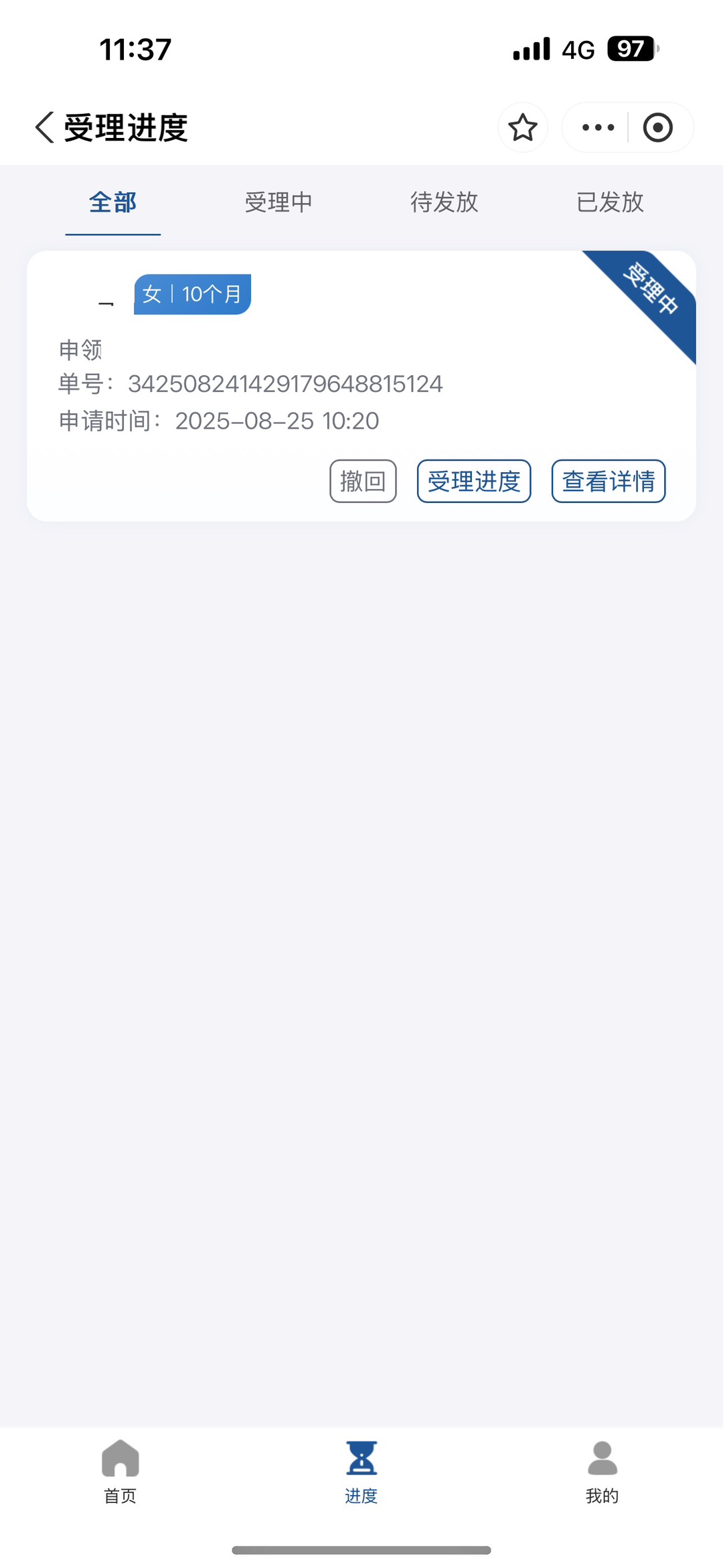Open the three-dot more menu
The height and width of the screenshot is (1568, 723).
598,127
